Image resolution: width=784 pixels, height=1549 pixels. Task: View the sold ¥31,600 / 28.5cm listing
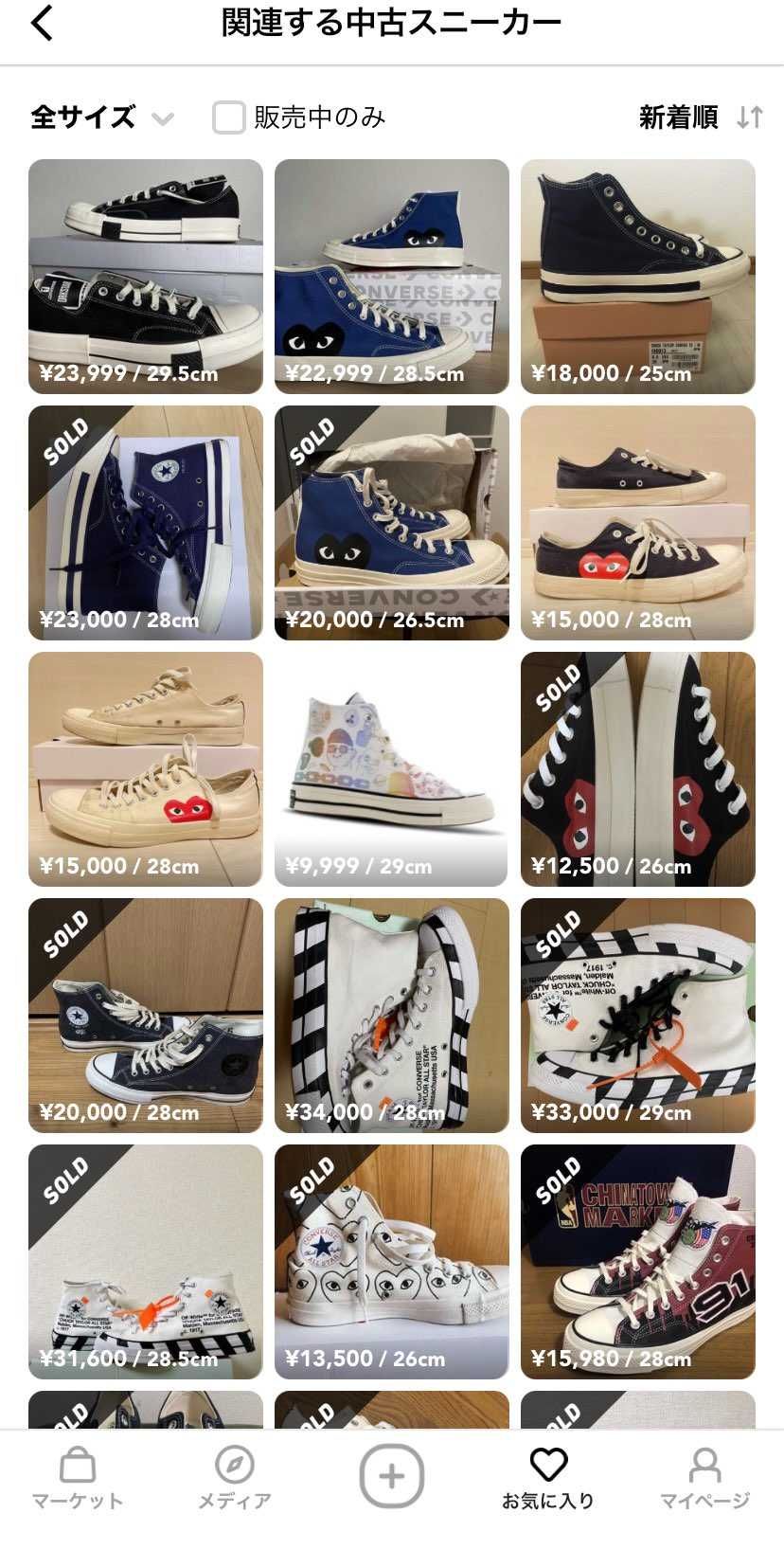146,1262
